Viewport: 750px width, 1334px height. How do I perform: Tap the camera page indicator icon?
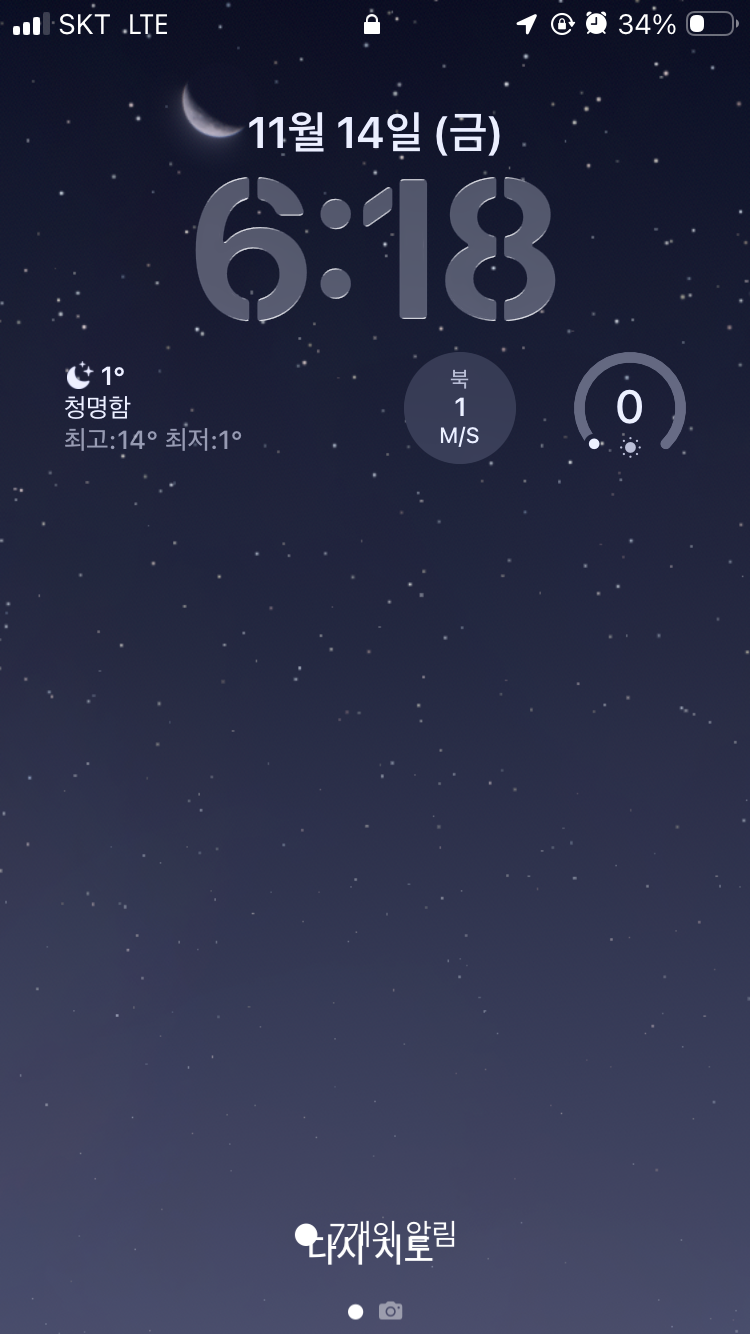[390, 1311]
